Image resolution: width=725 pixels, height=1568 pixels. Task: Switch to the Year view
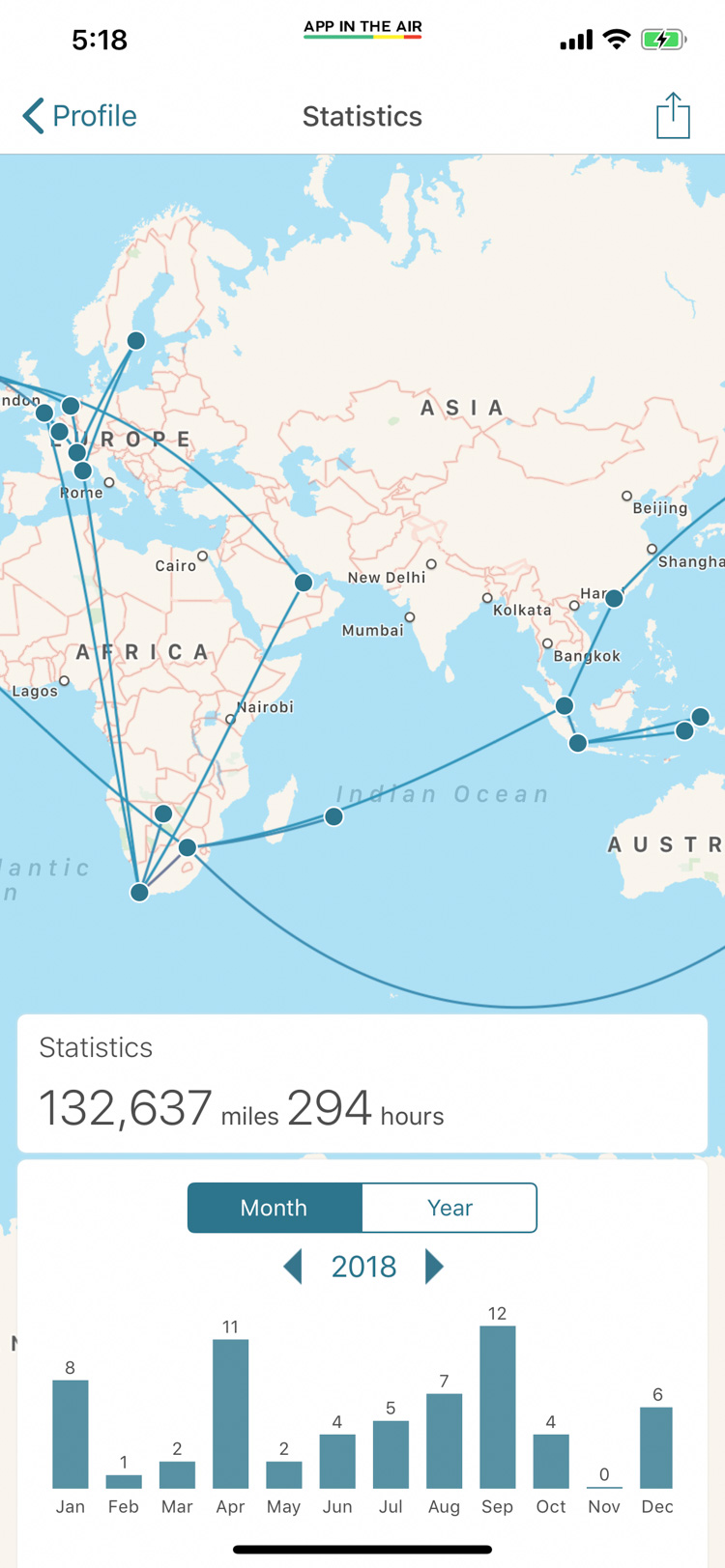pos(449,1208)
